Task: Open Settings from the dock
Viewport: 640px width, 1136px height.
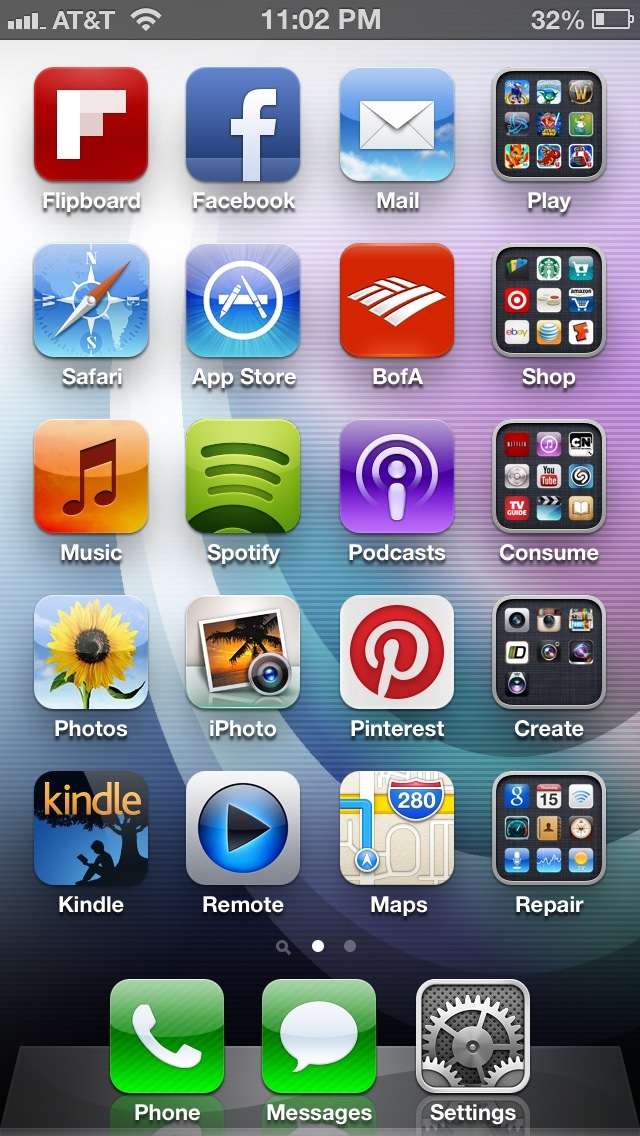Action: (473, 1036)
